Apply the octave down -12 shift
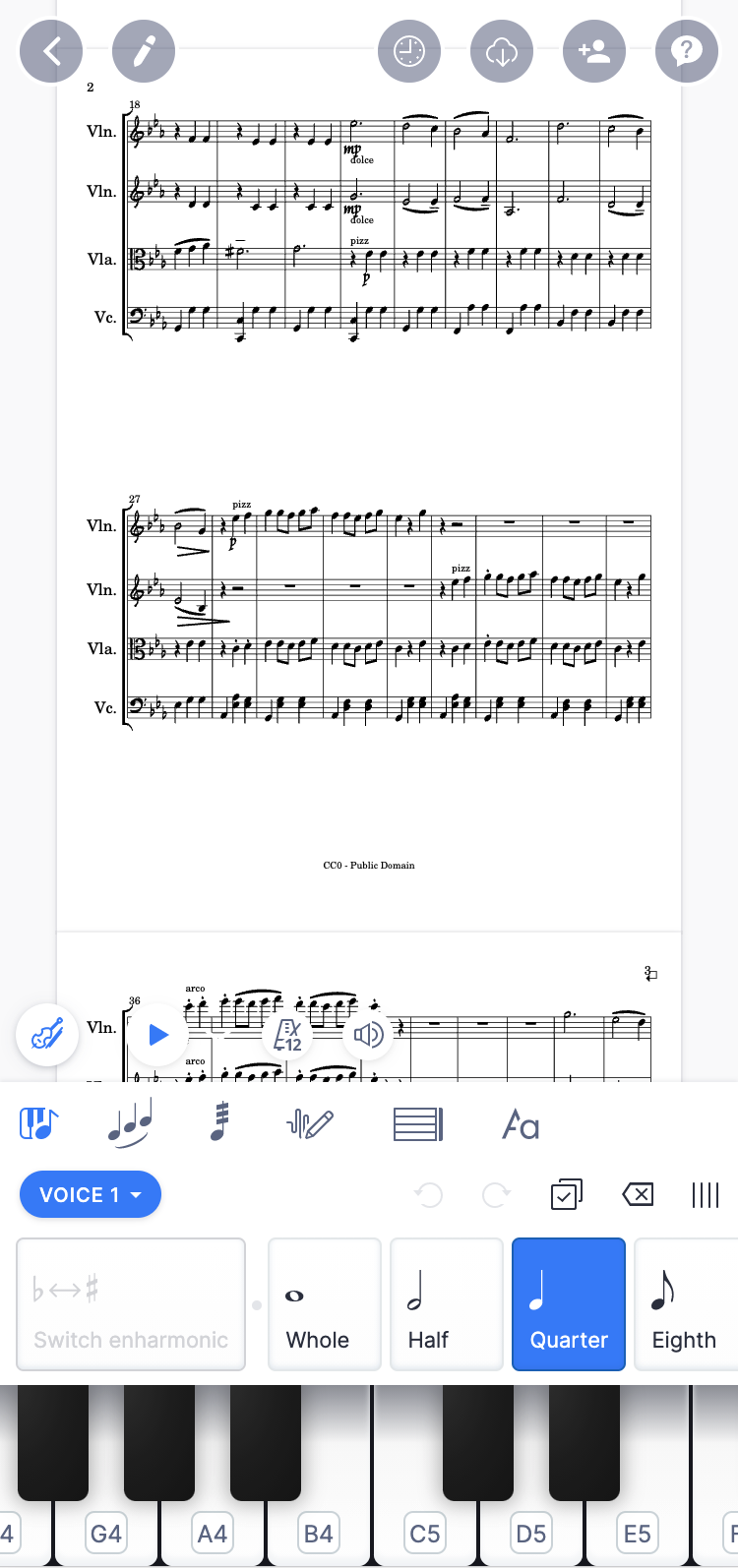The width and height of the screenshot is (738, 1568). pos(287,1034)
